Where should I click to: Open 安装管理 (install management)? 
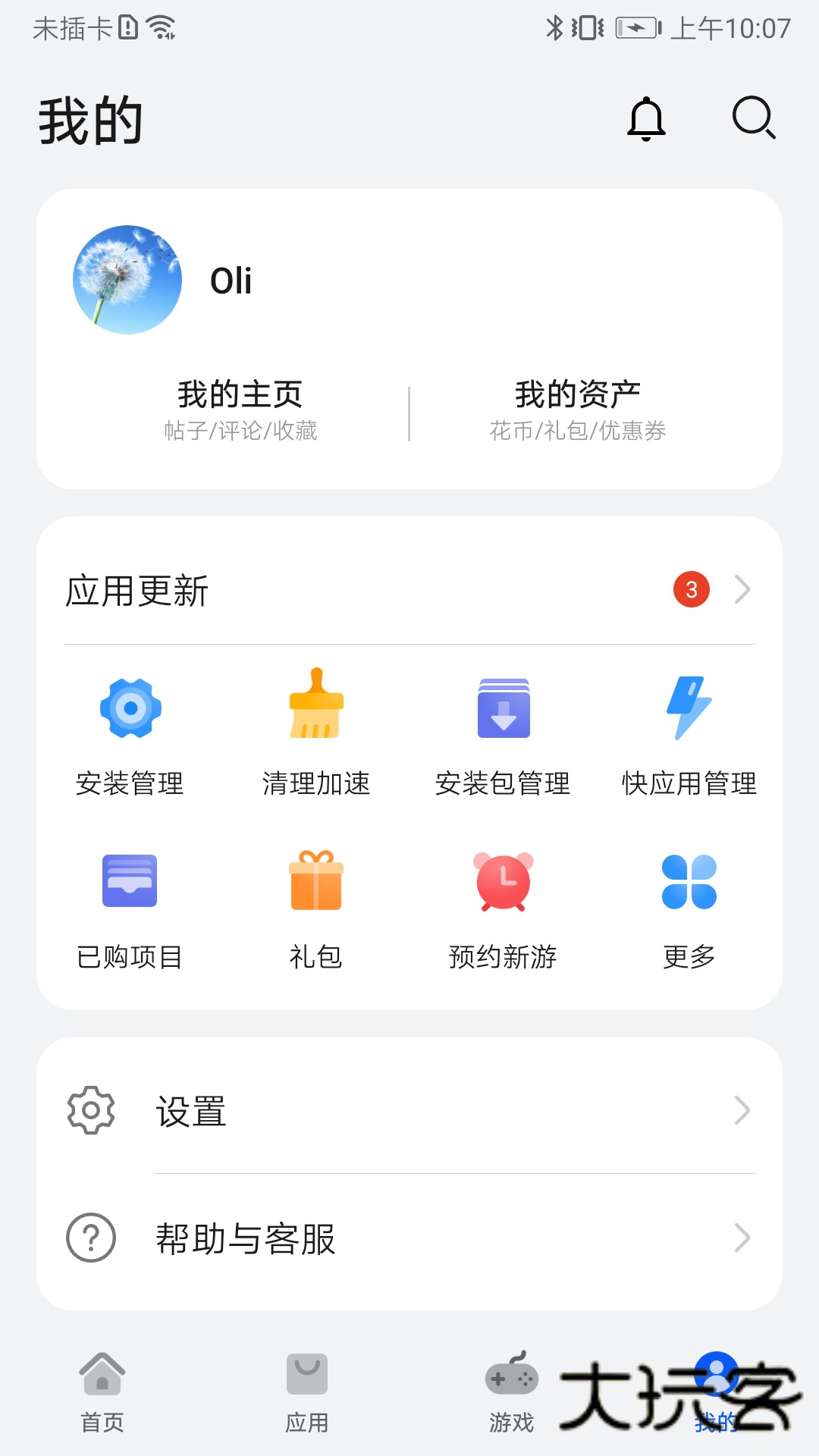pyautogui.click(x=130, y=733)
